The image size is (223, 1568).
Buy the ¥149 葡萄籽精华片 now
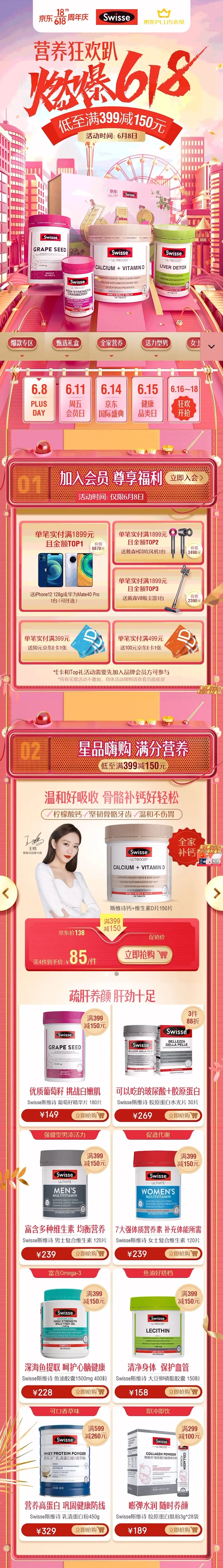click(89, 1115)
